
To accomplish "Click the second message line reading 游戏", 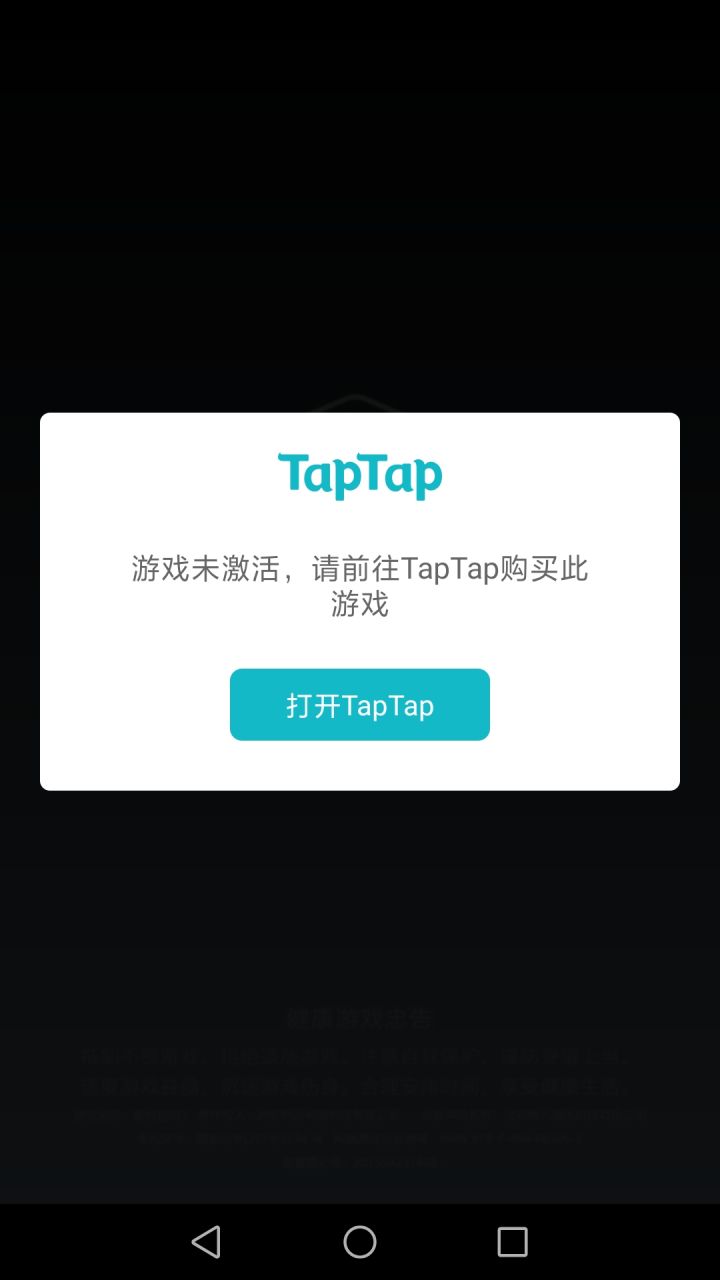I will coord(360,605).
